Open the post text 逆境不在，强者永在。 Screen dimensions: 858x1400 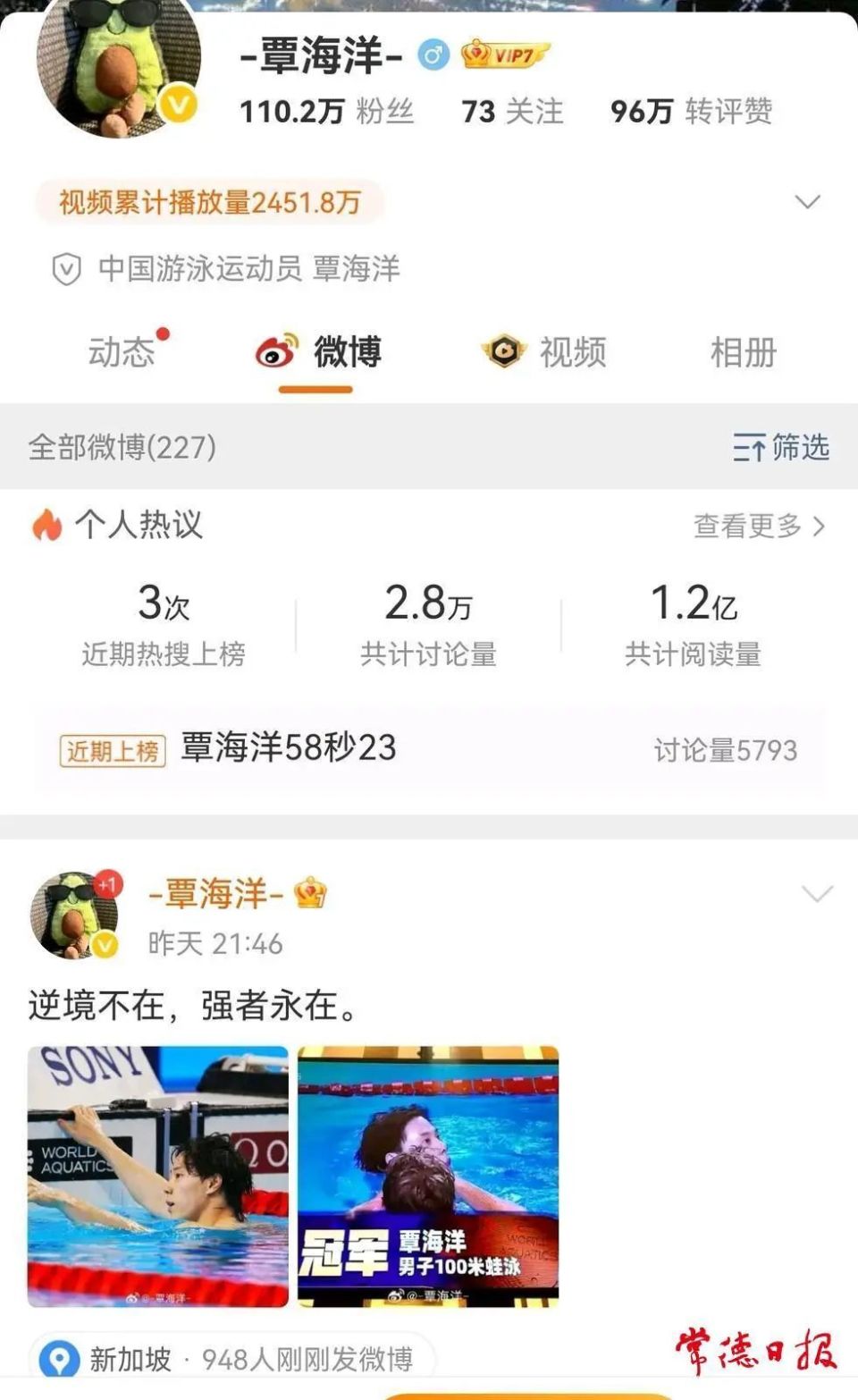(x=194, y=1006)
